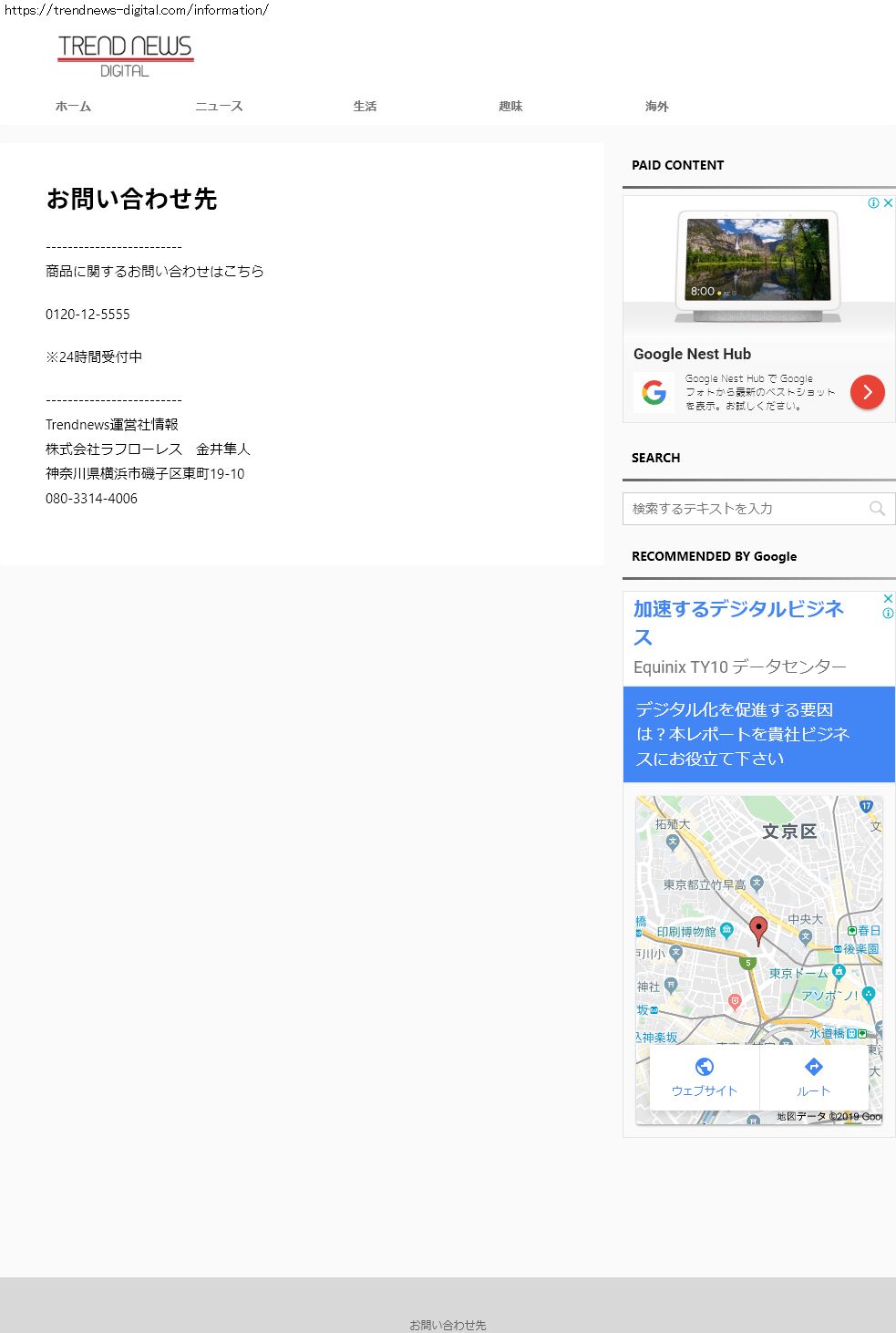Open the 海外 section
896x1333 pixels.
tap(656, 107)
